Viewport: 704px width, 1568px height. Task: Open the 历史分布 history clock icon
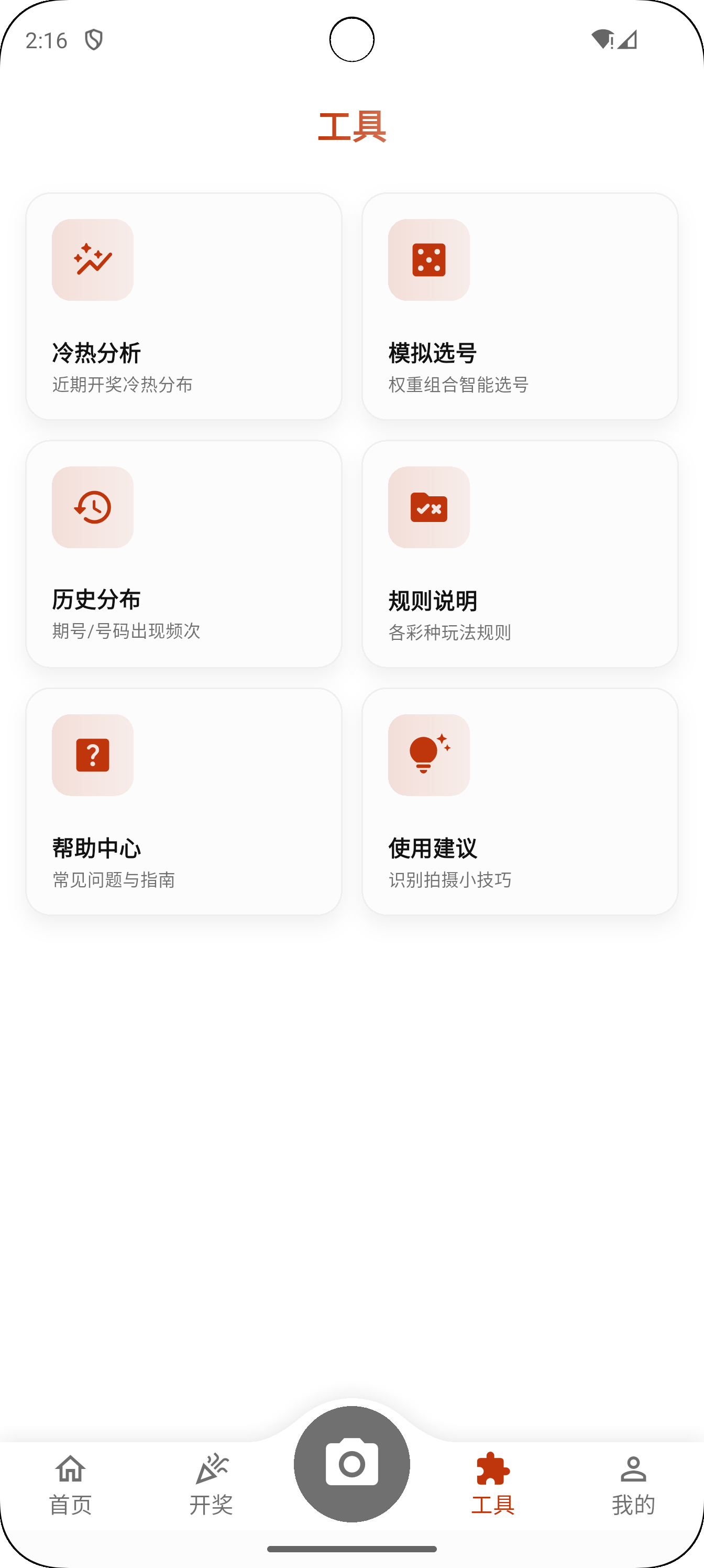(x=92, y=508)
